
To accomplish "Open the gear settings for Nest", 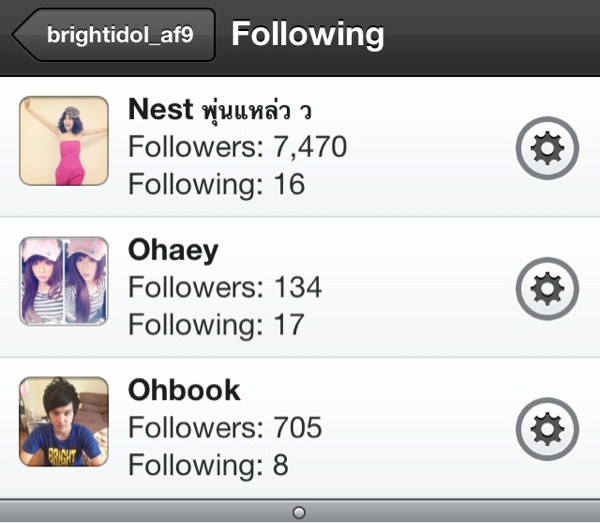I will click(x=547, y=149).
